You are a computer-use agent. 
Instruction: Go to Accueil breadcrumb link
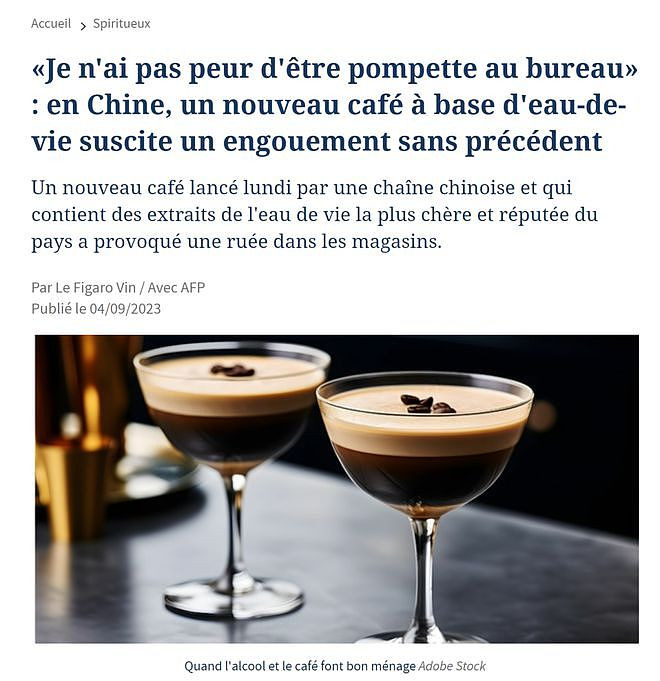[x=51, y=23]
